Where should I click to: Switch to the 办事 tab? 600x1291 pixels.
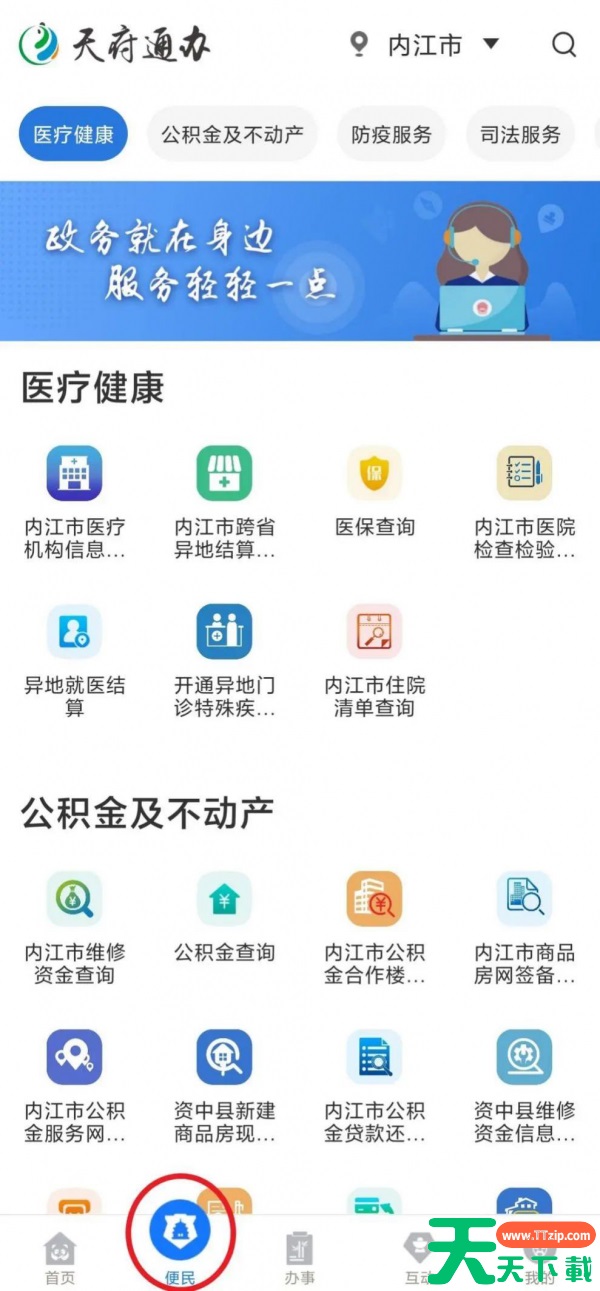(x=299, y=1257)
